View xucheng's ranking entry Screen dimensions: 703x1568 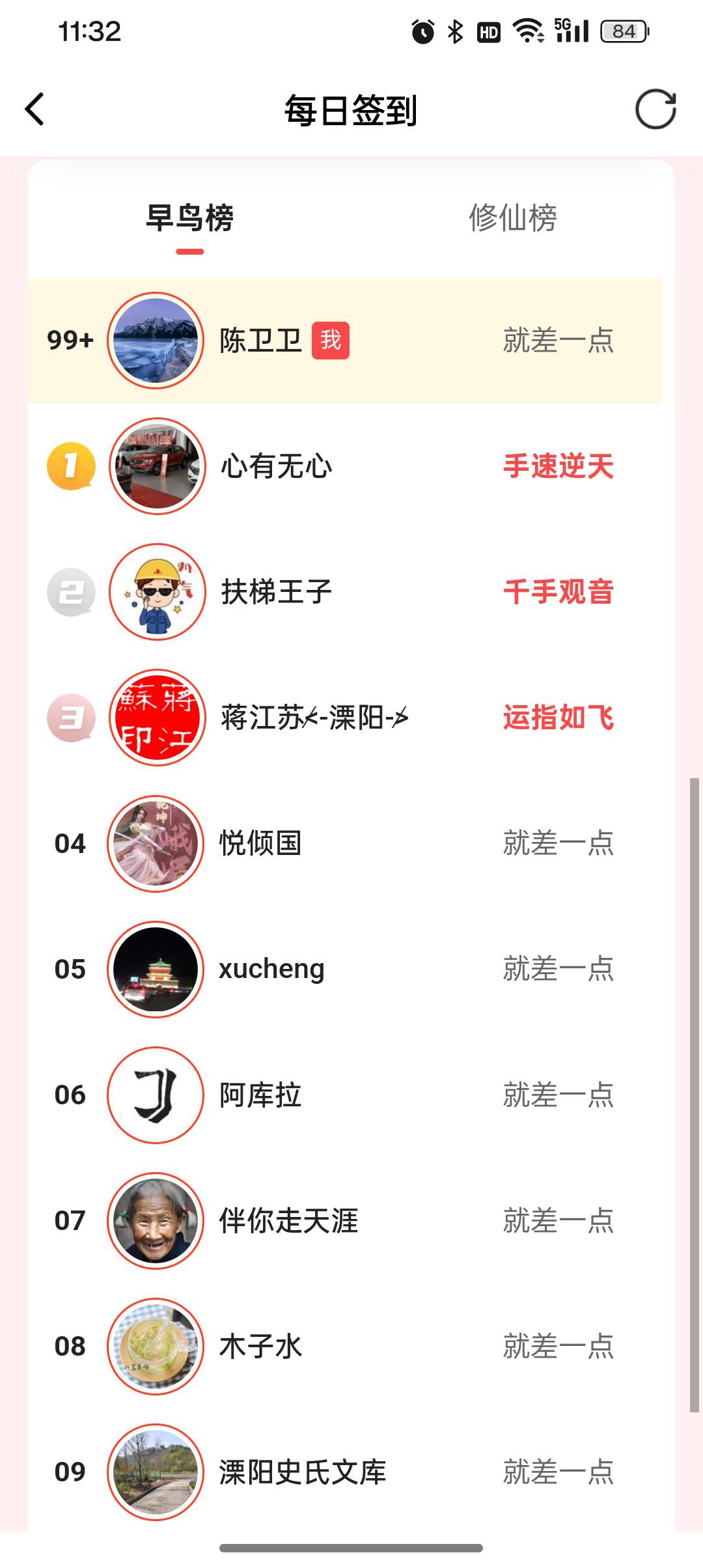(x=271, y=970)
